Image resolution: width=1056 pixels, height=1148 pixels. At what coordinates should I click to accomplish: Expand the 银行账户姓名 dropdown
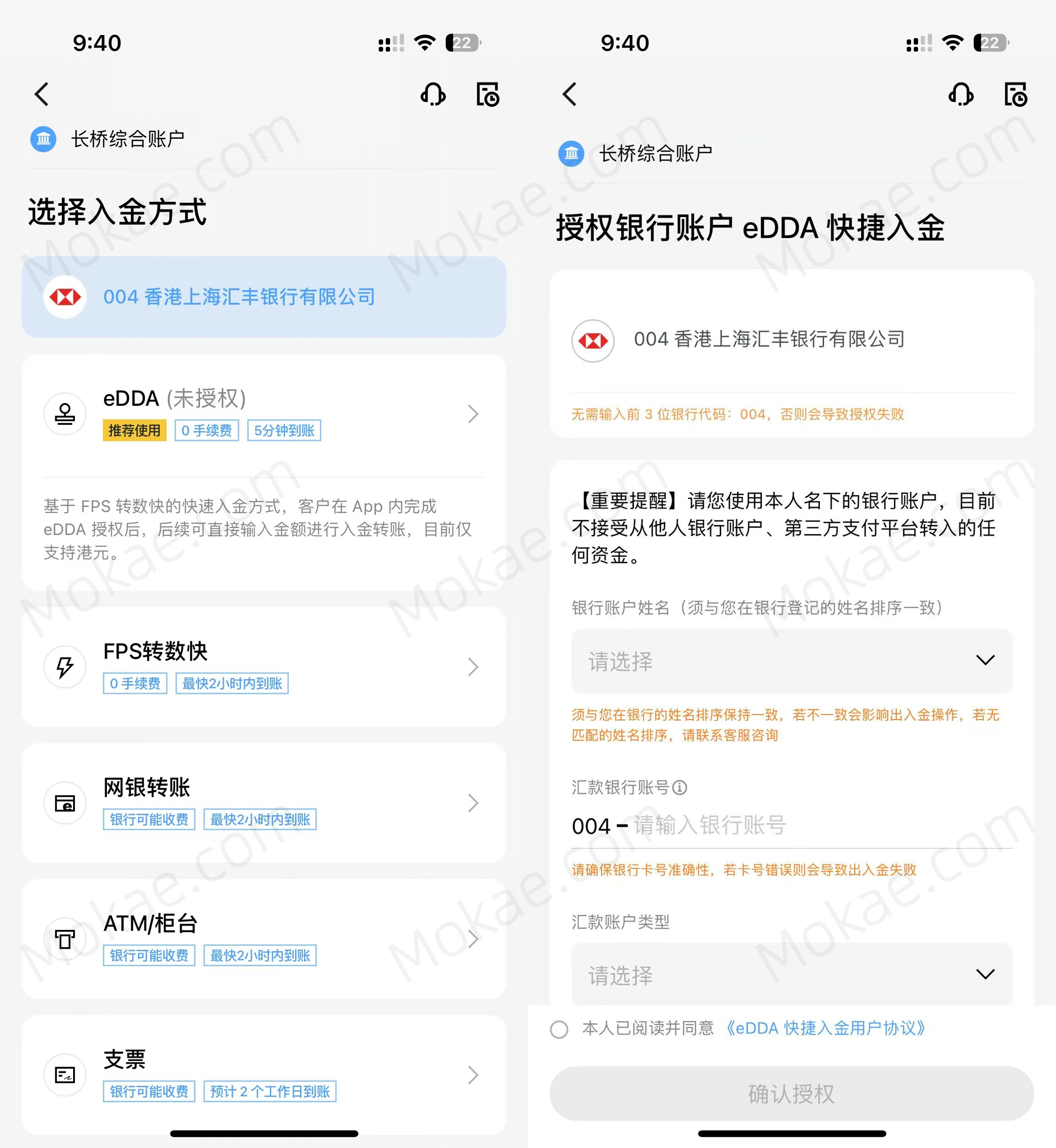point(792,661)
